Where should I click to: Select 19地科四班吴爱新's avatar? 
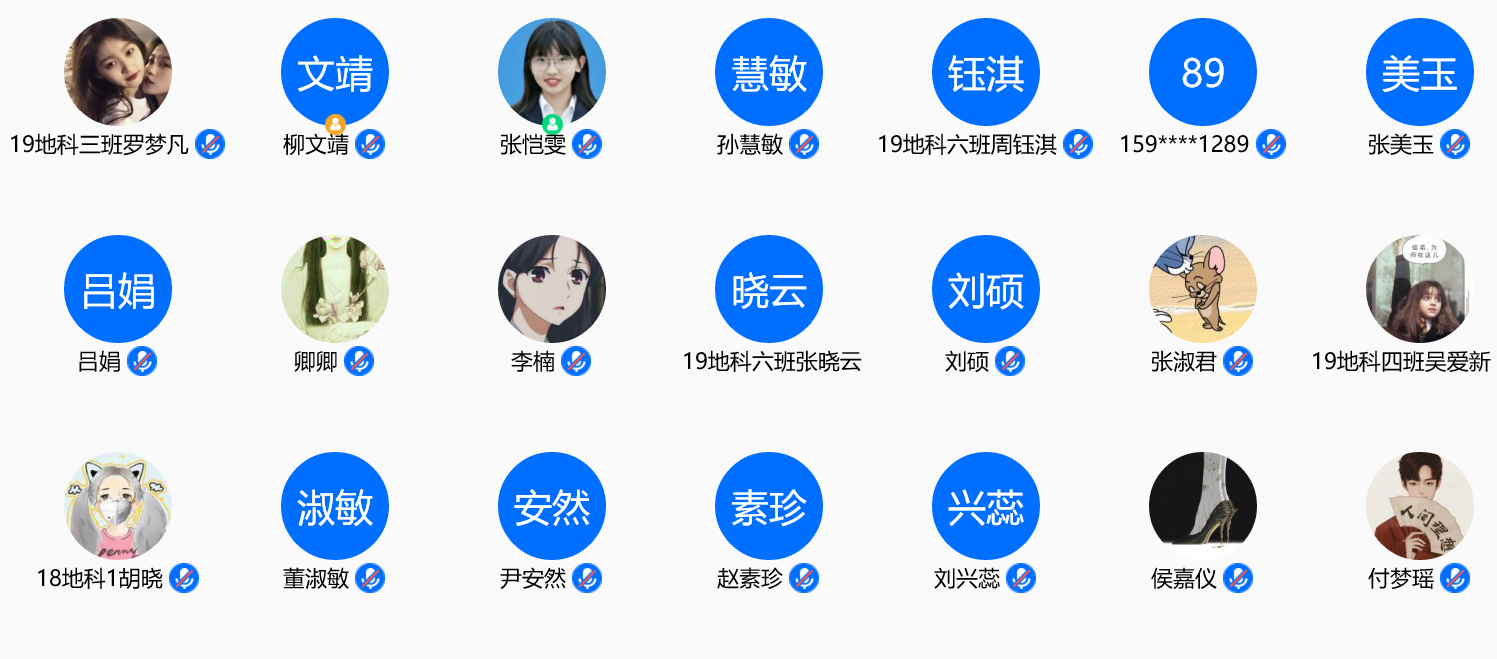1420,289
